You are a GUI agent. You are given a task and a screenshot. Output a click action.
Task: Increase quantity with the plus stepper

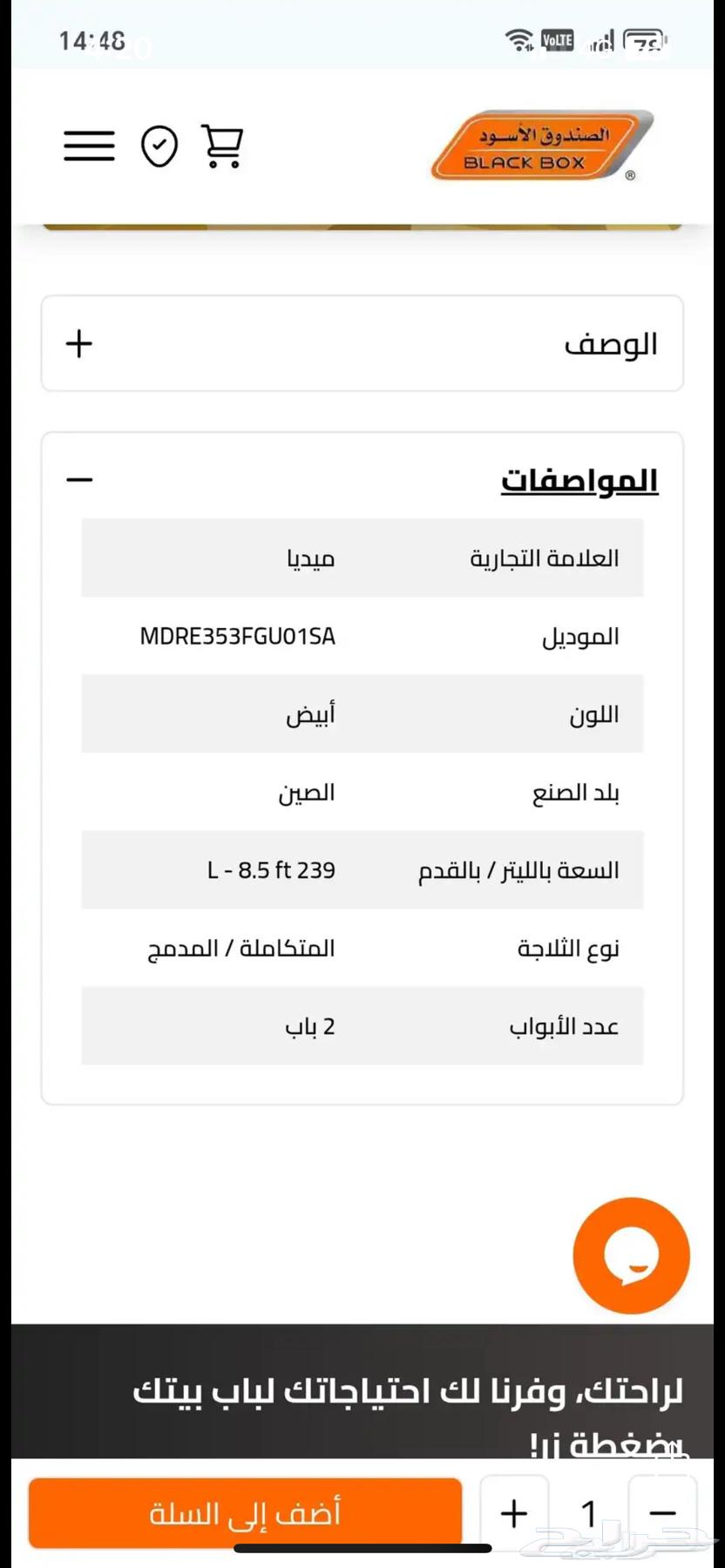512,1513
